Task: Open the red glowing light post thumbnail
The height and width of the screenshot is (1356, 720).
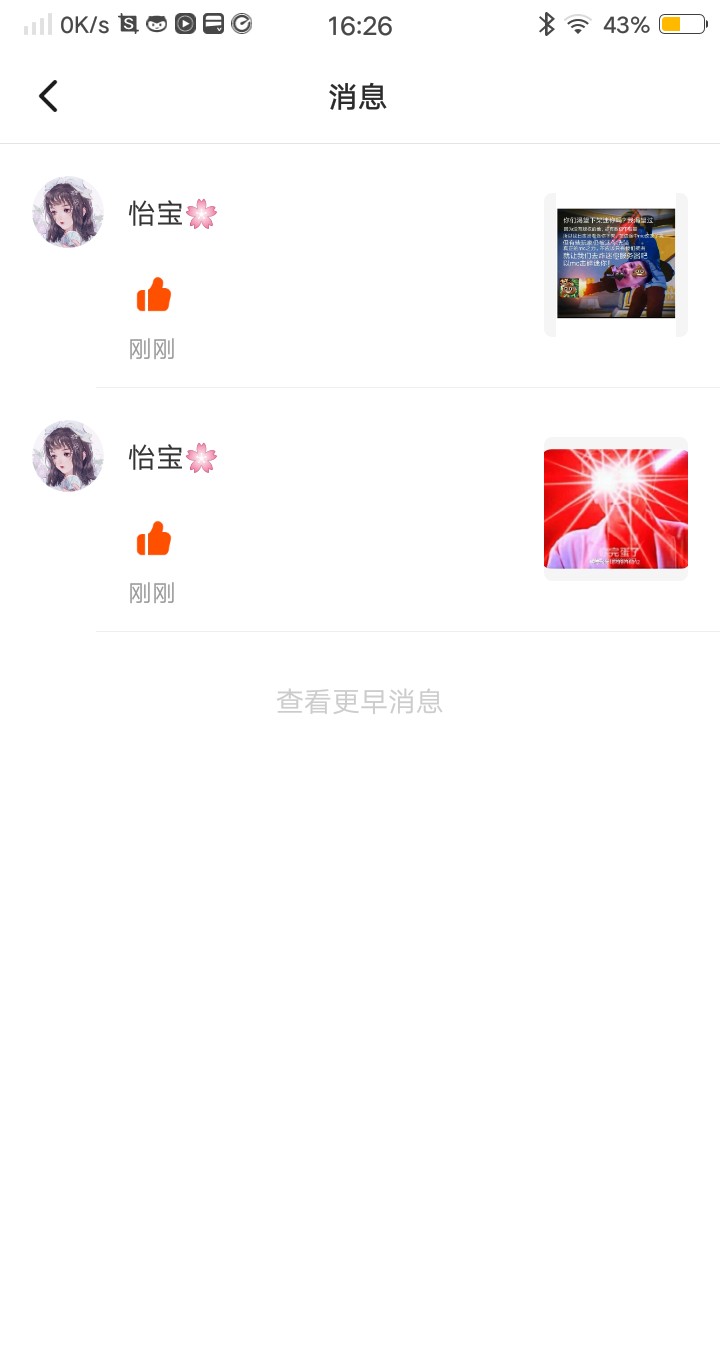Action: point(615,508)
